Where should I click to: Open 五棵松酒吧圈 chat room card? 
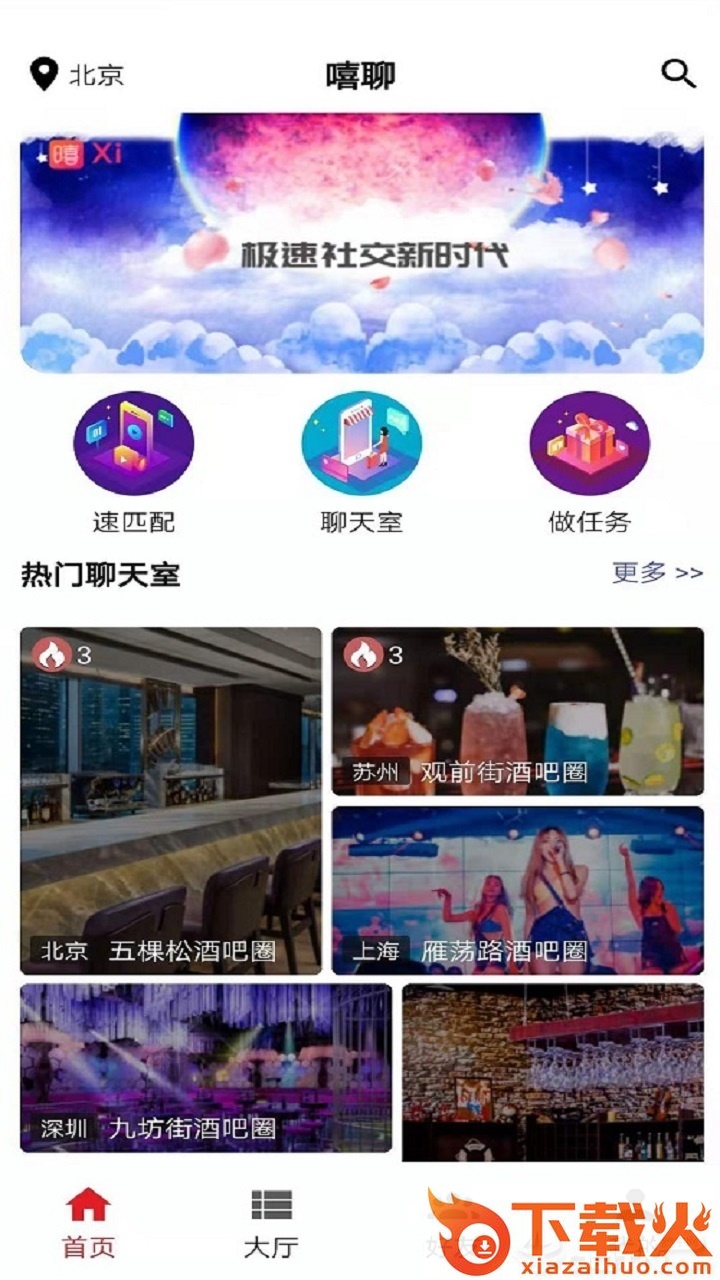click(171, 800)
